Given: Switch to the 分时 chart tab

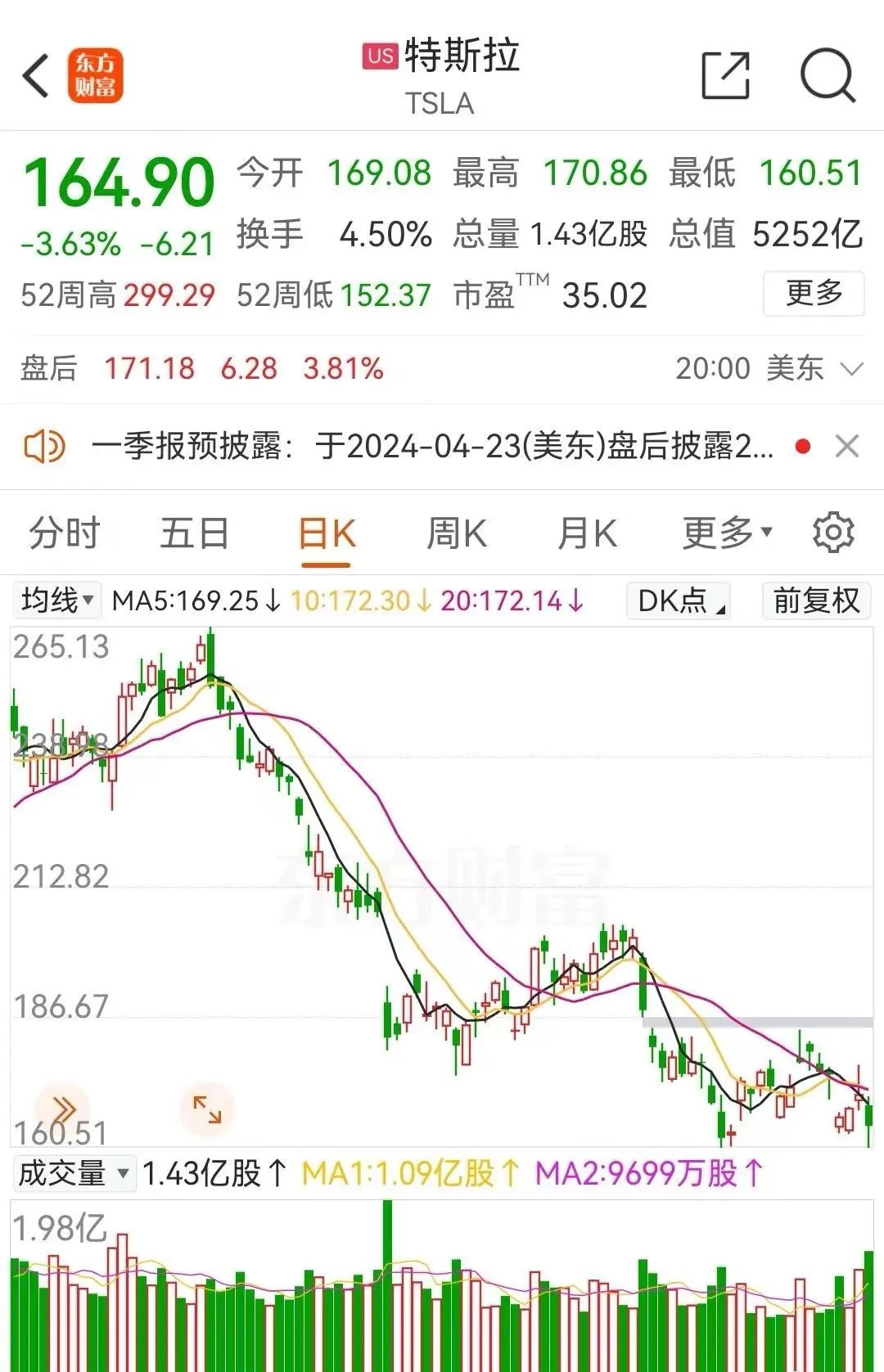Looking at the screenshot, I should [64, 533].
